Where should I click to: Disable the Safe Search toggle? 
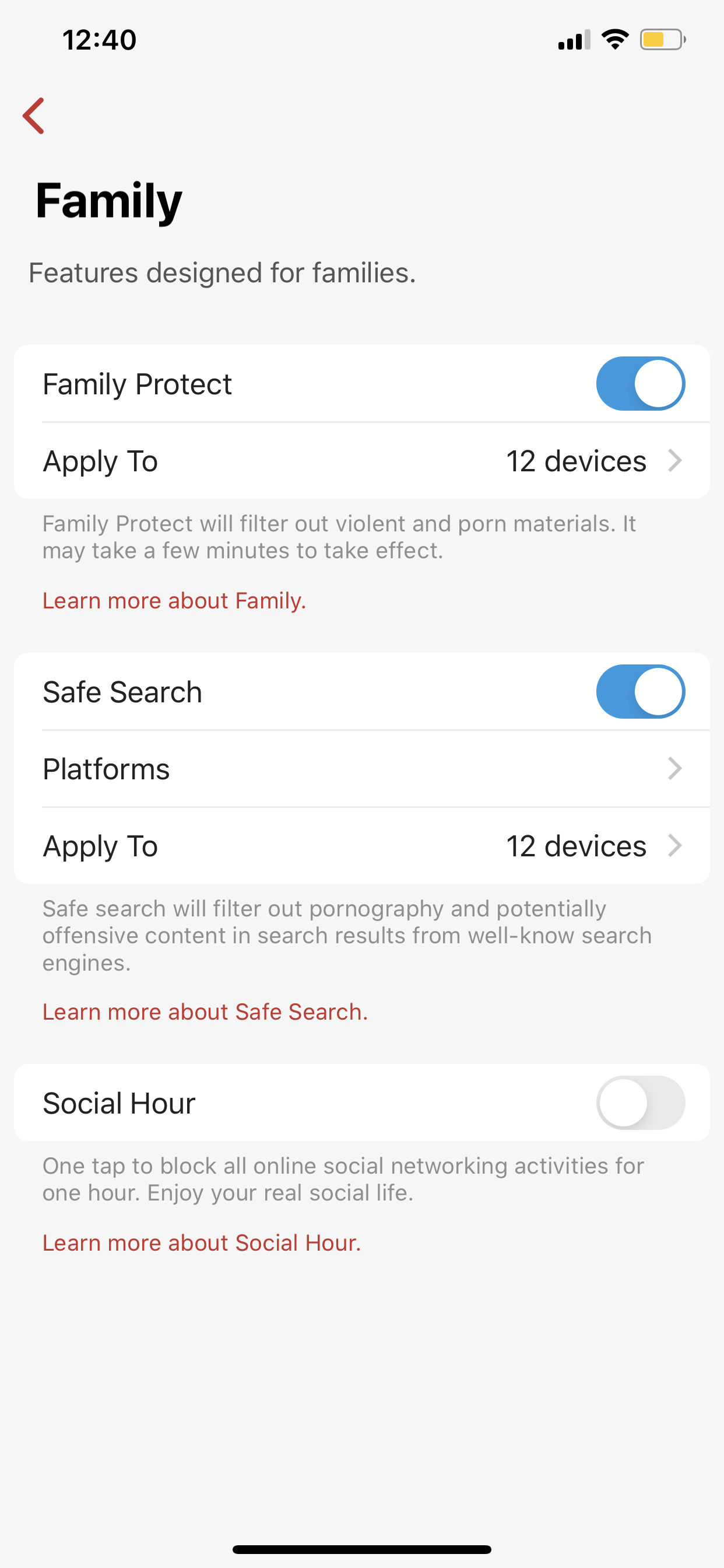click(640, 691)
